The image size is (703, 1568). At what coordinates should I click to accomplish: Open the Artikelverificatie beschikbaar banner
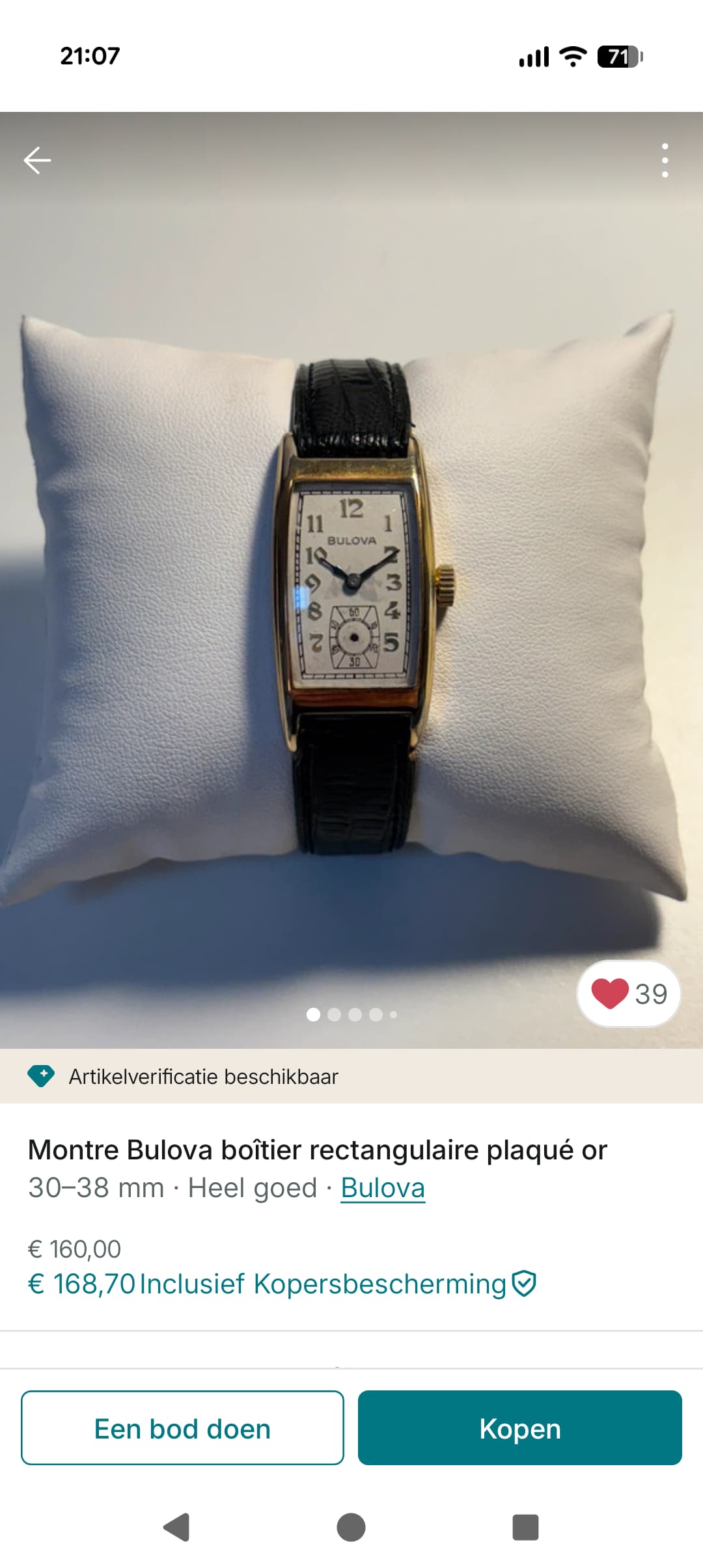203,1077
